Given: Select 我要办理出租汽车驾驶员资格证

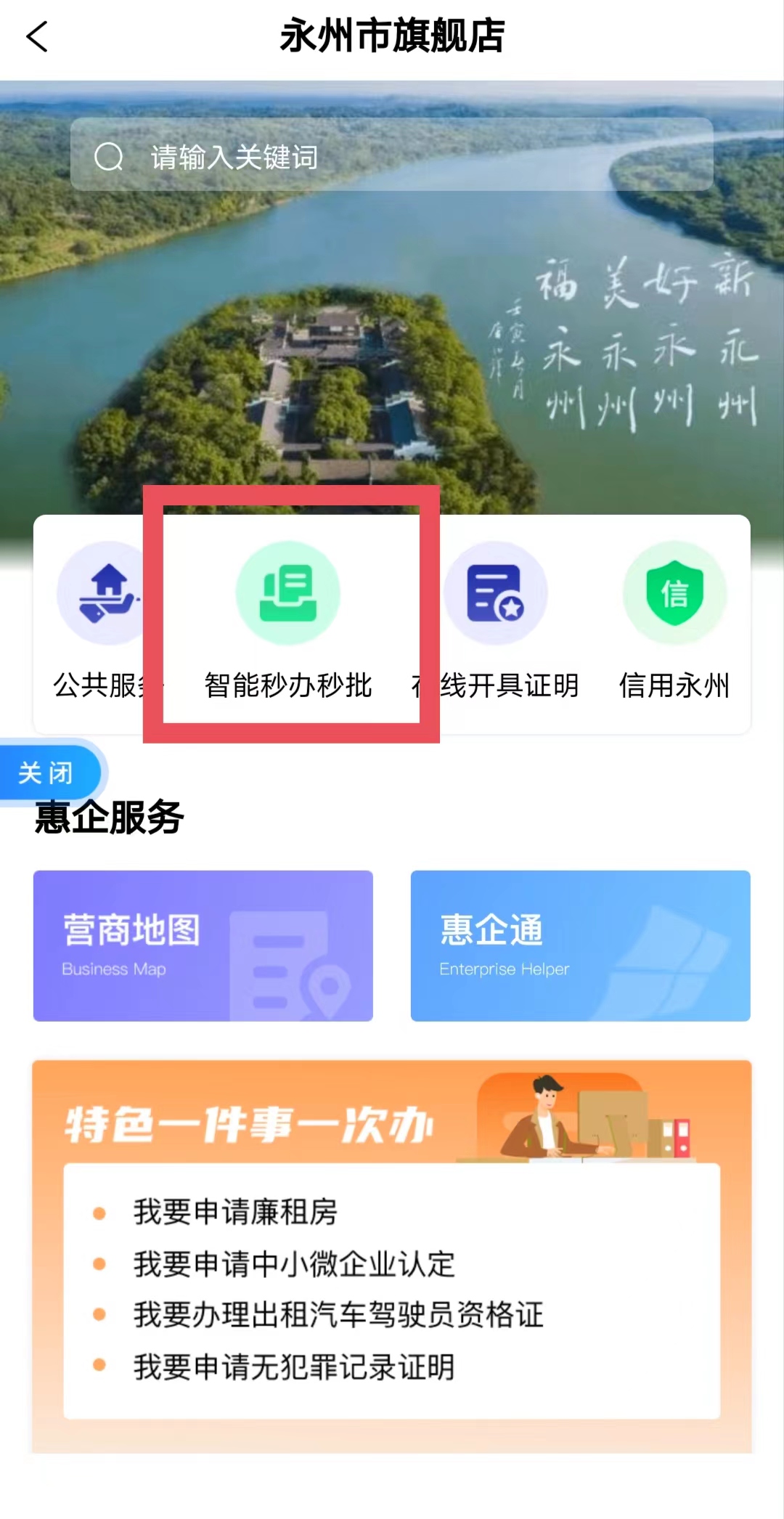Looking at the screenshot, I should click(338, 1315).
